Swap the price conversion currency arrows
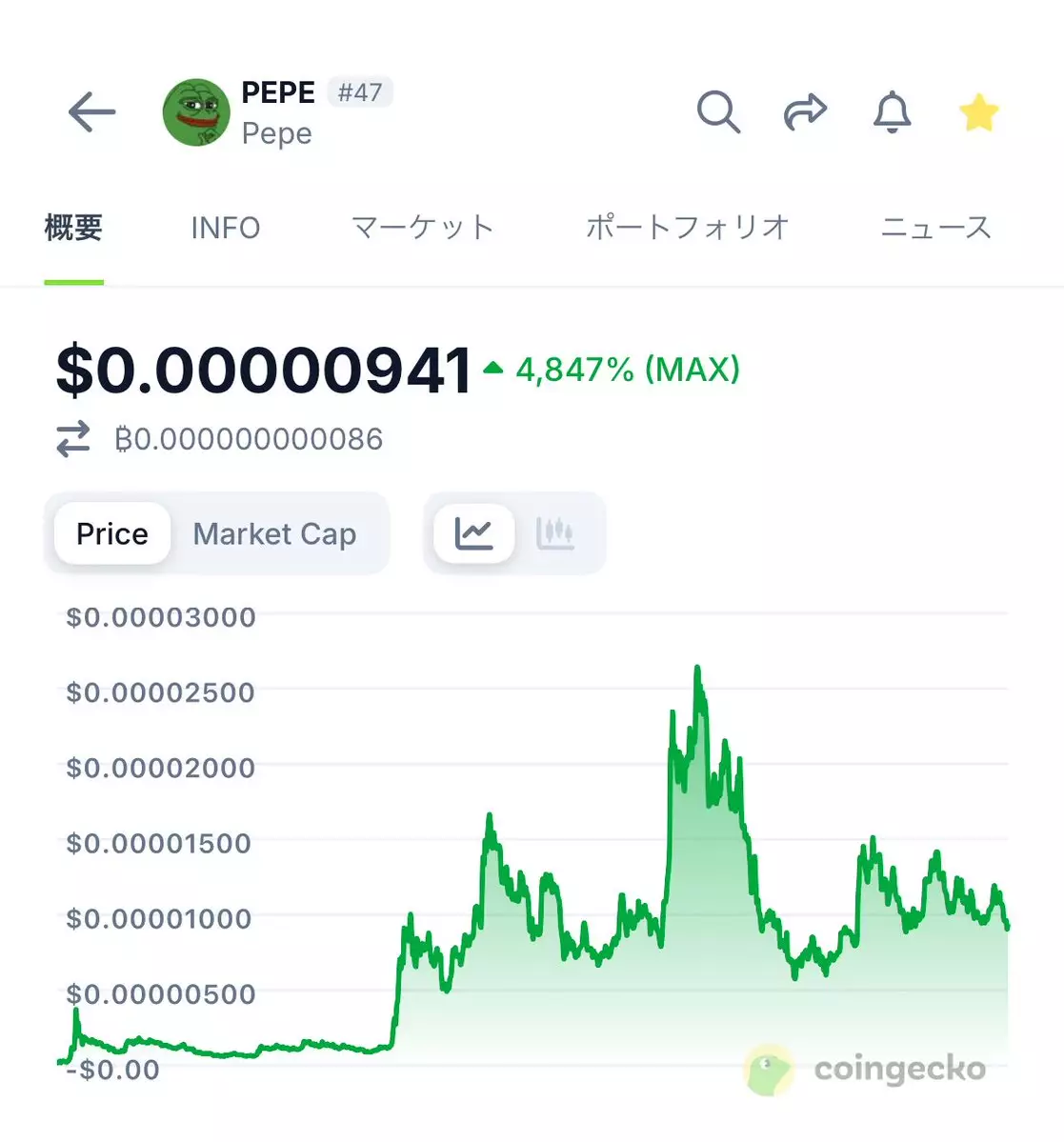 (x=73, y=439)
